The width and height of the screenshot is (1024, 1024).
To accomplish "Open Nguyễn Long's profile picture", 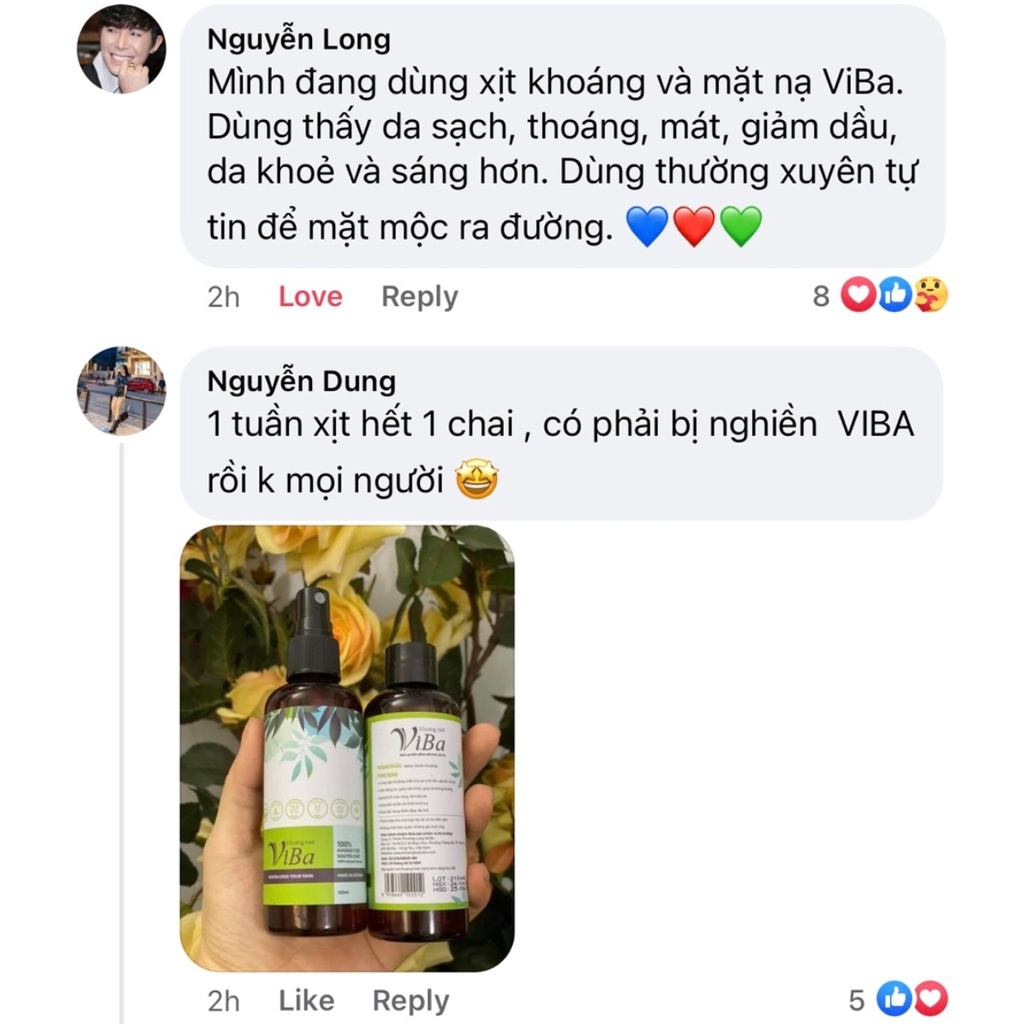I will [x=122, y=49].
